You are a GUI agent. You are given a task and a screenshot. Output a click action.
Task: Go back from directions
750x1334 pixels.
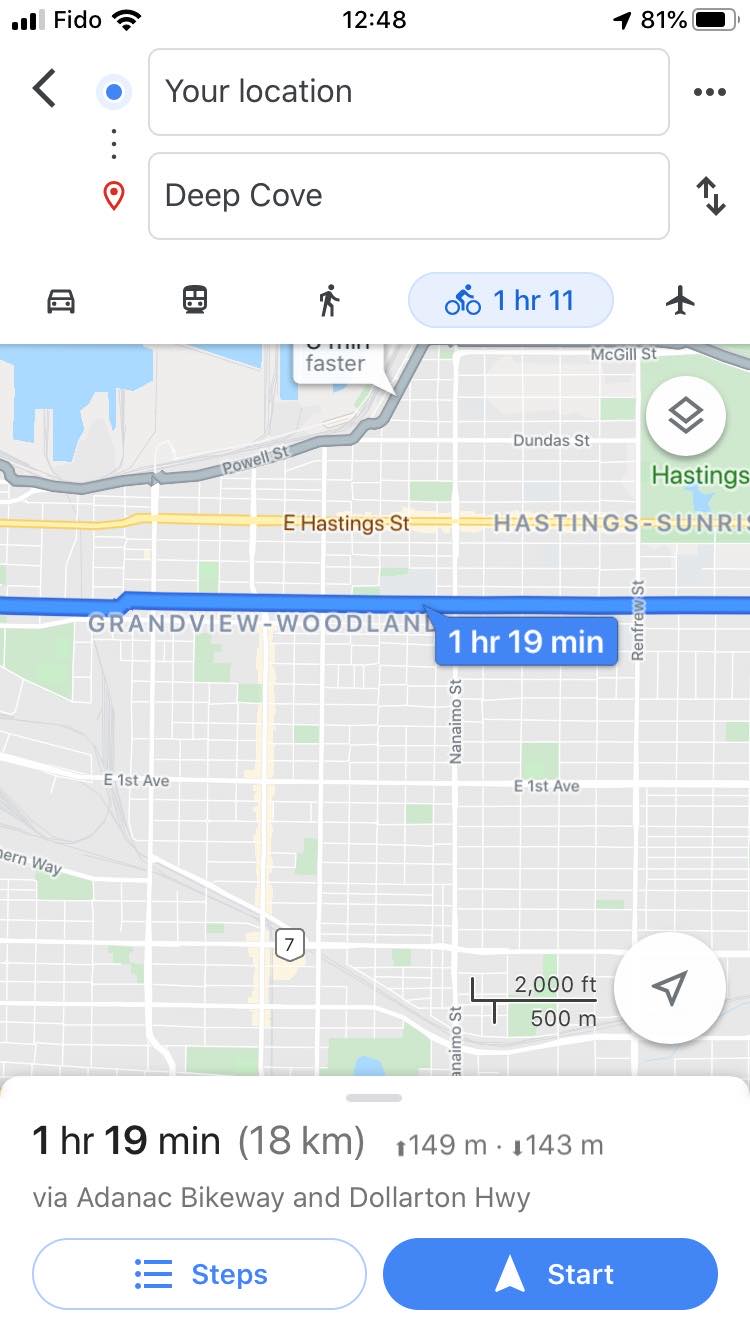pyautogui.click(x=44, y=90)
